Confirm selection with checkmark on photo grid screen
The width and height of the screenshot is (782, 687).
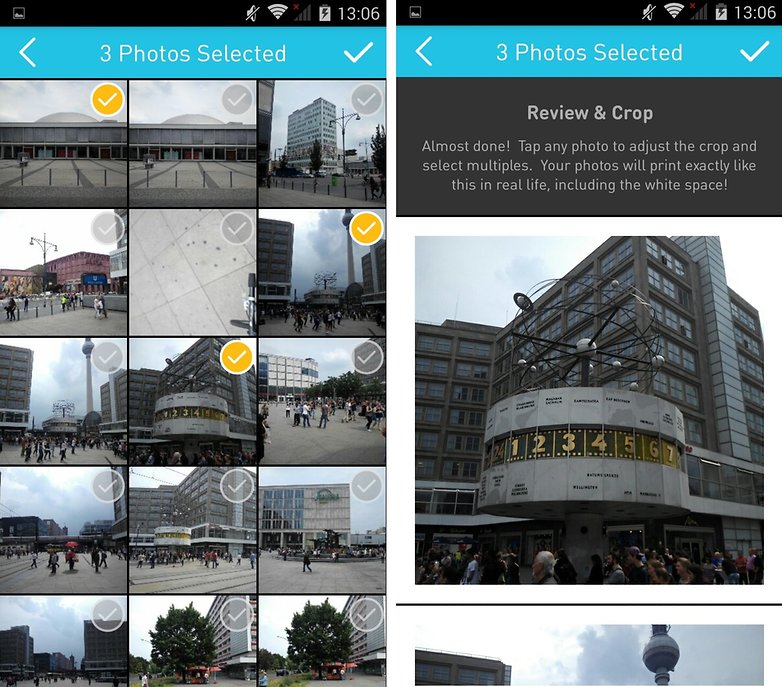357,53
